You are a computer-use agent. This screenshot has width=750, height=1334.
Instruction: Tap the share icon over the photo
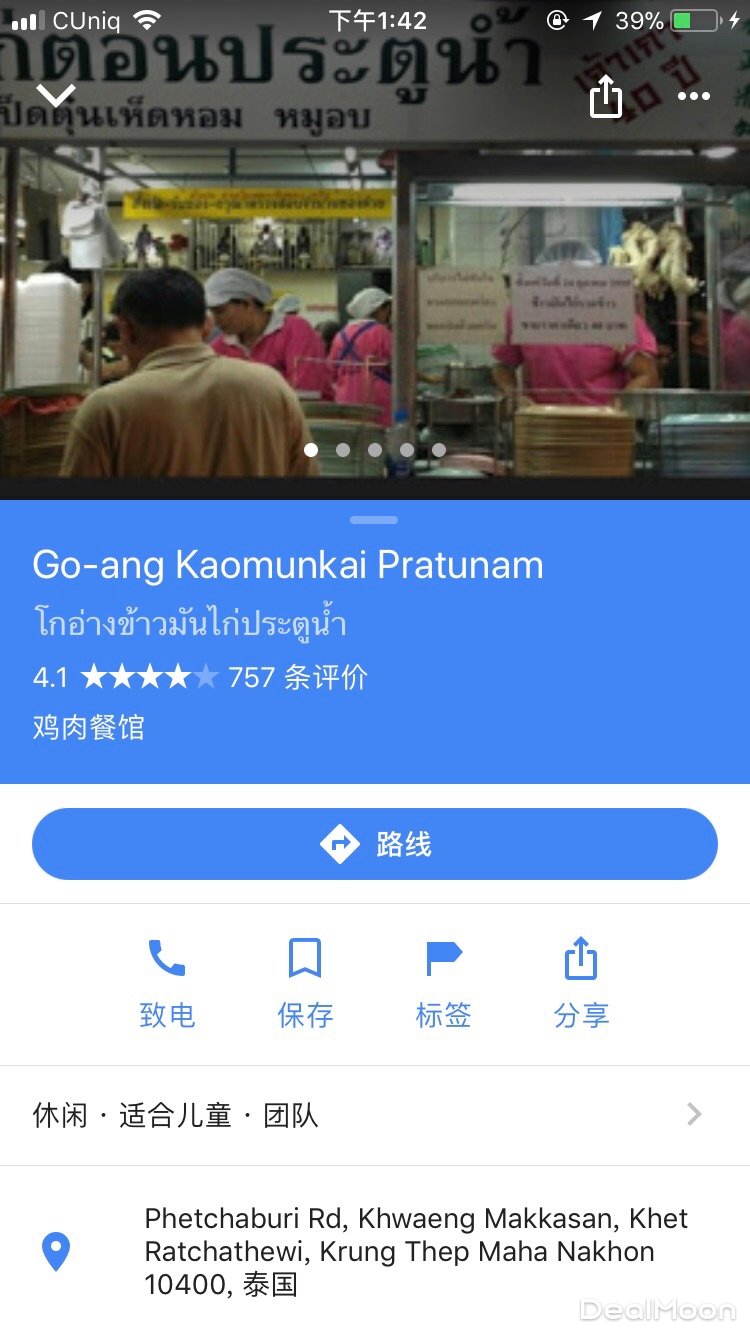tap(605, 97)
